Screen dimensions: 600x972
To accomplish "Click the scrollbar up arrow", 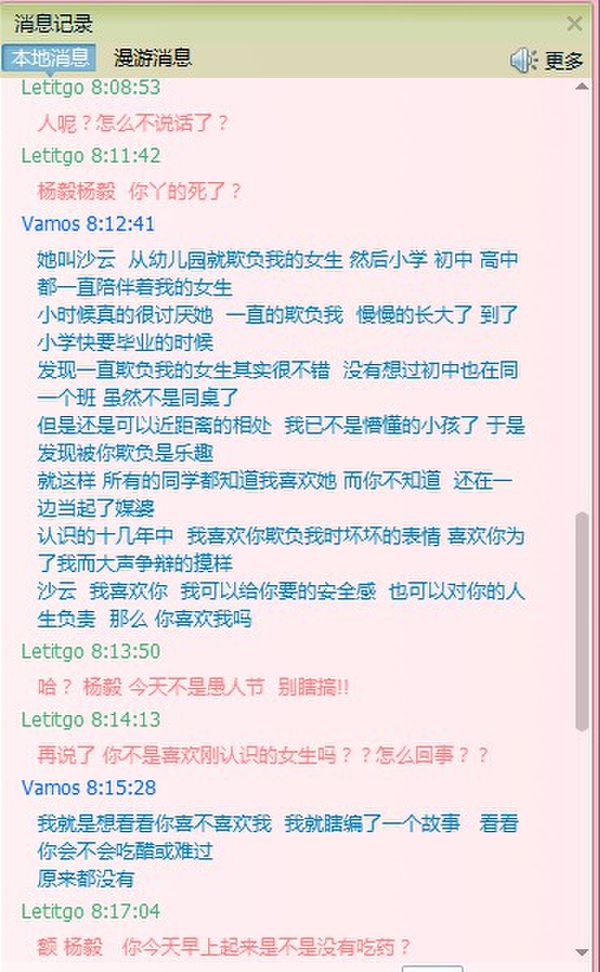I will coord(581,87).
